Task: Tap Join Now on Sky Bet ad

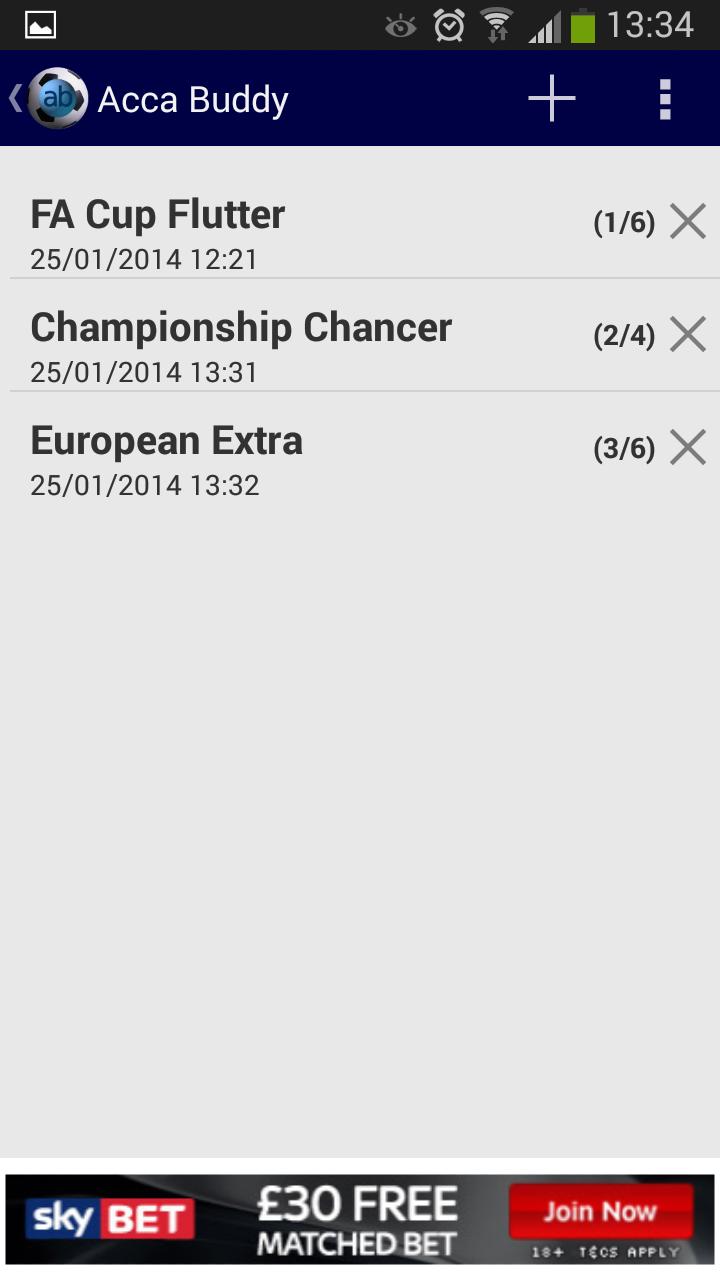Action: [600, 1212]
